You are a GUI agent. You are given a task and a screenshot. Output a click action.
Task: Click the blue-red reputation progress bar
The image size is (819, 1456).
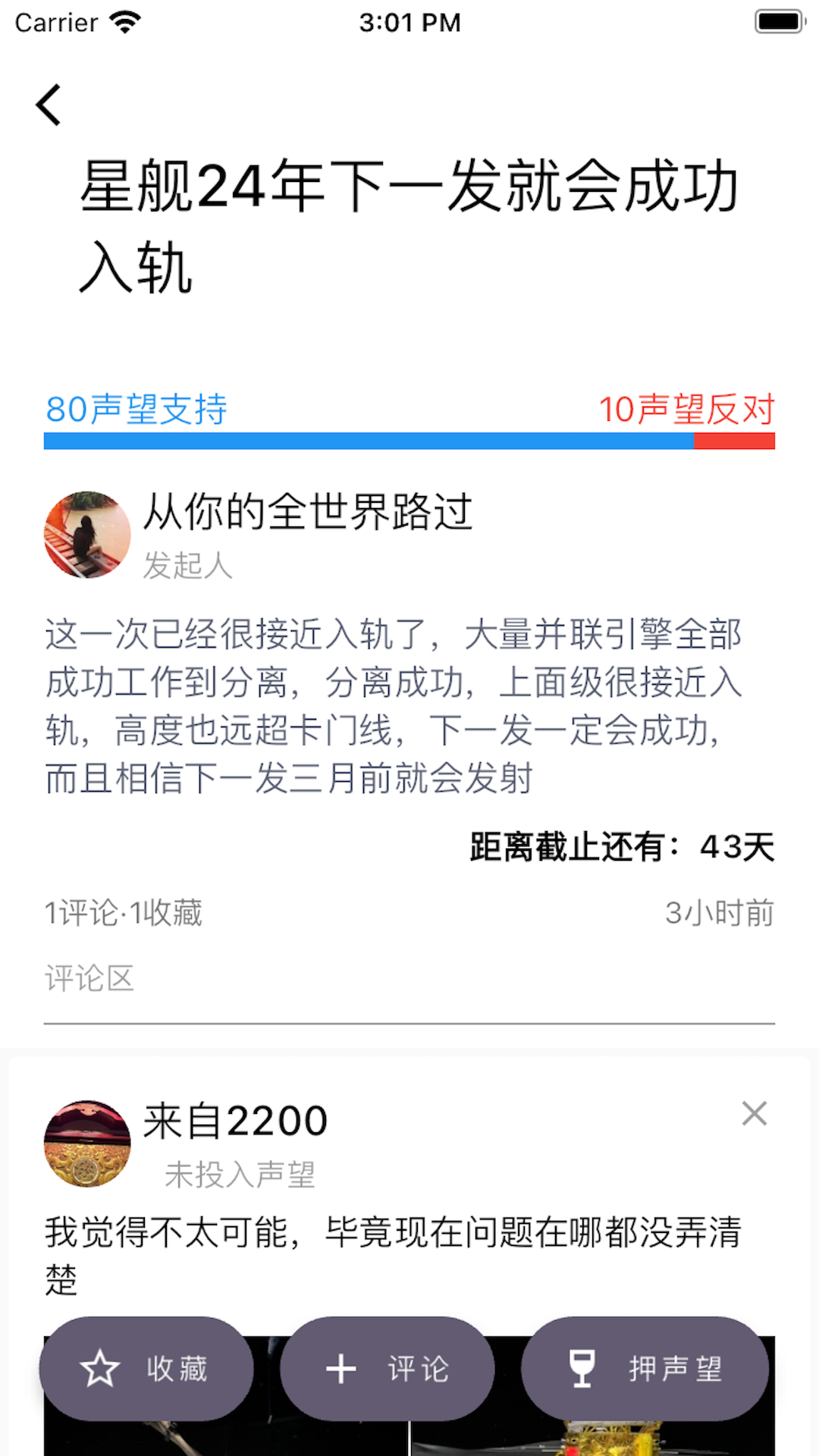(x=409, y=440)
